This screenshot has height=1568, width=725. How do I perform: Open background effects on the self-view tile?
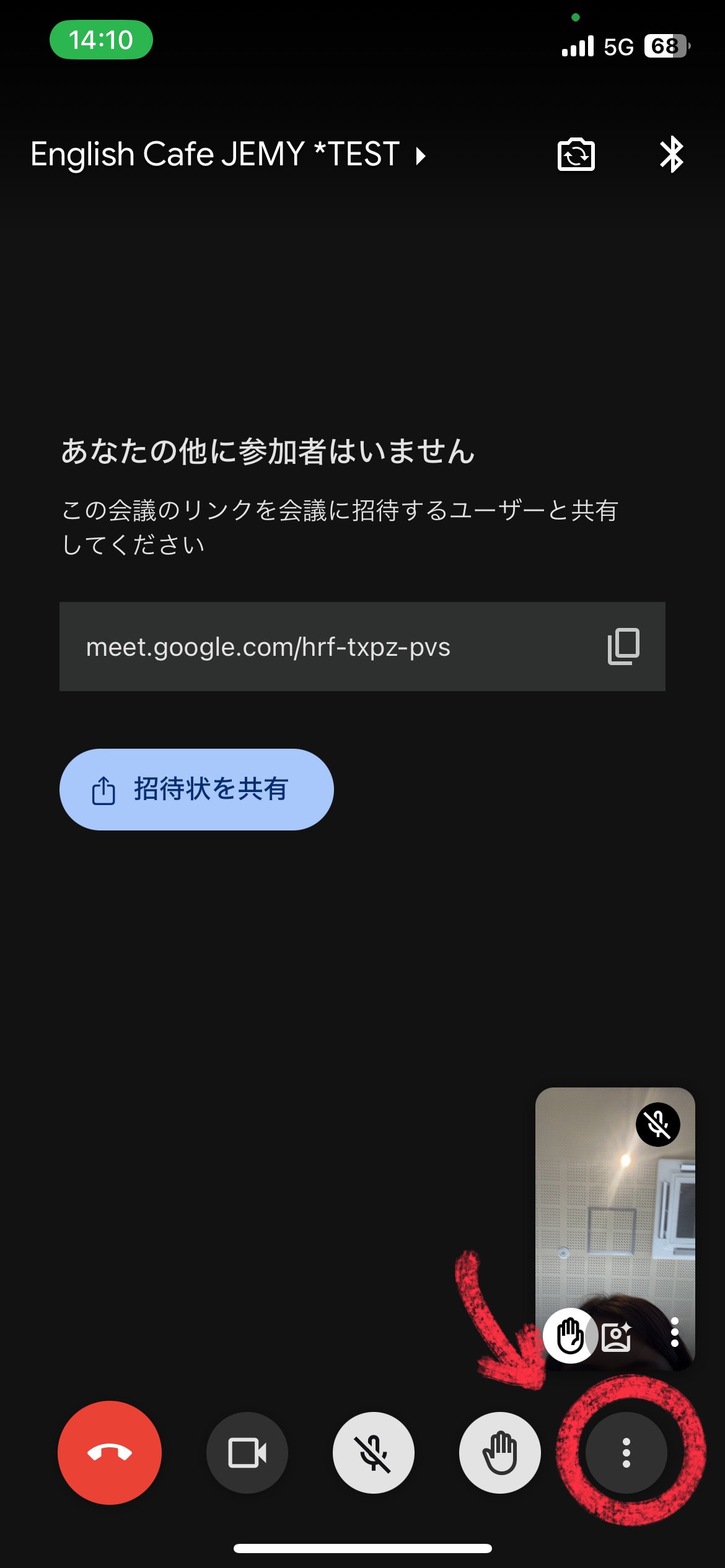(x=617, y=1336)
